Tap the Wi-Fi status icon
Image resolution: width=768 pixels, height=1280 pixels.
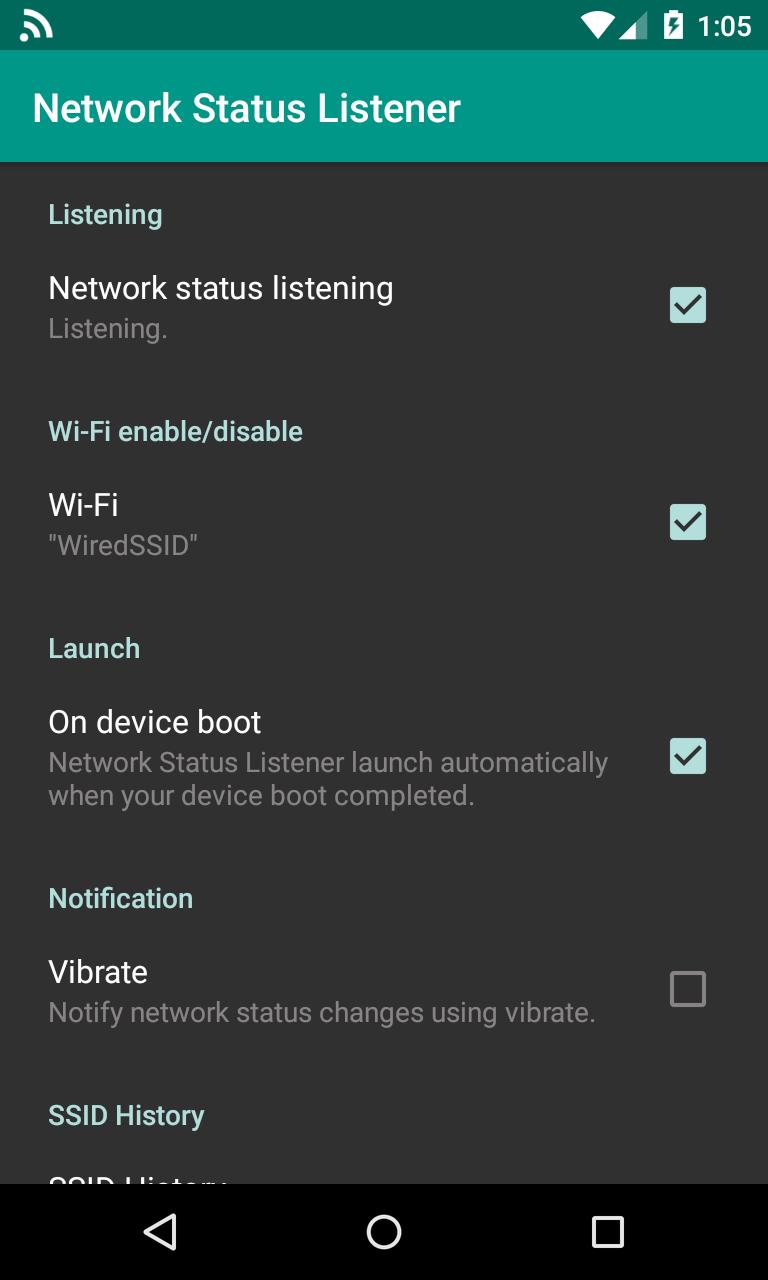[597, 25]
